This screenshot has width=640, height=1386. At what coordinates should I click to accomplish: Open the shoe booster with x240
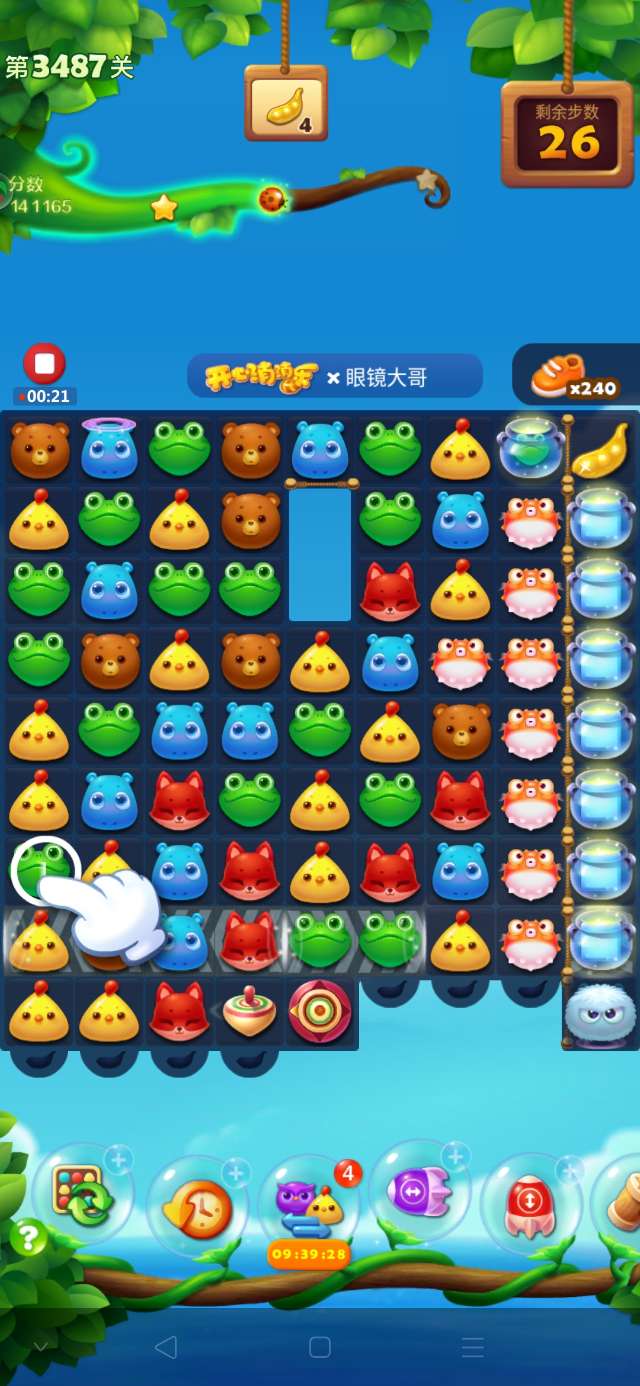574,377
